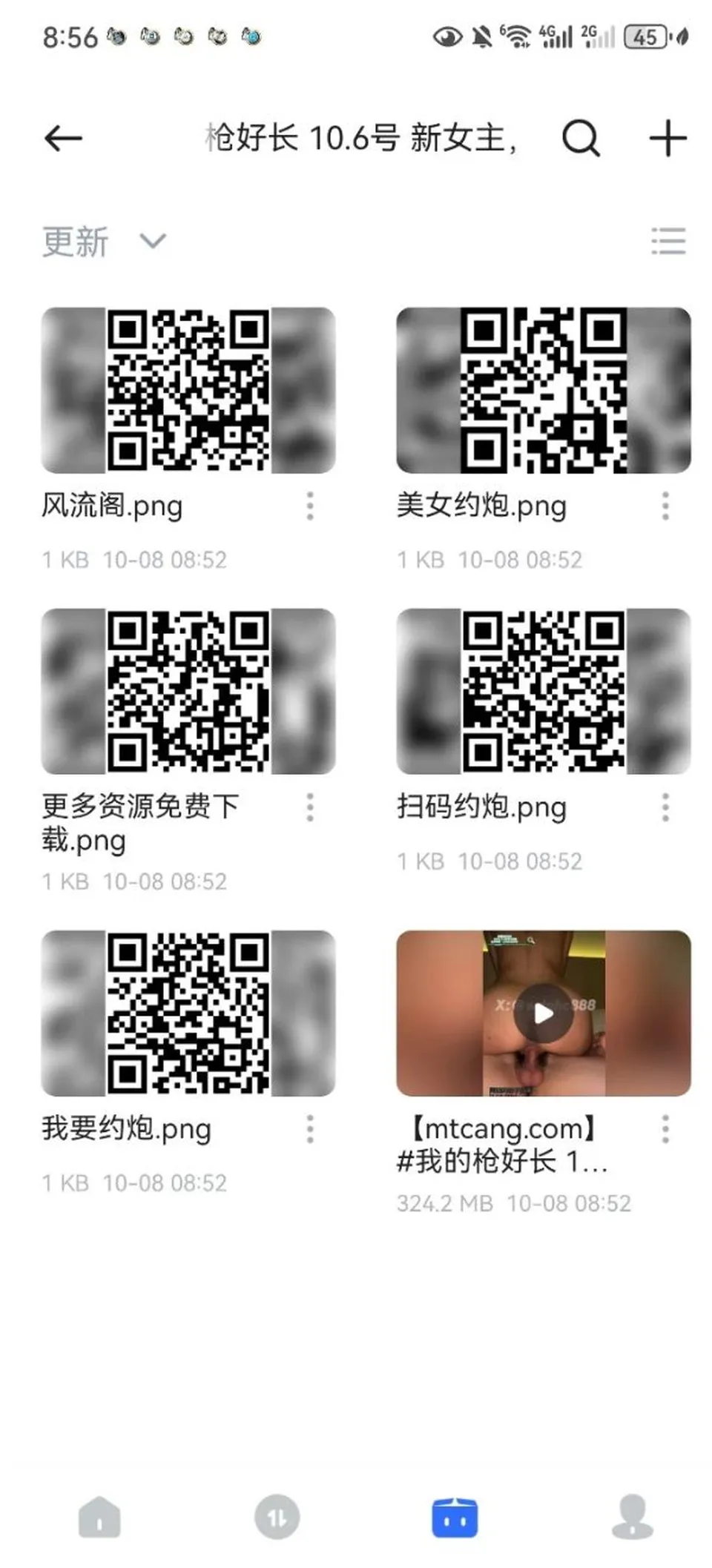Open more options for 扫码约炮.png
Screen dimensions: 712x1568
click(665, 807)
